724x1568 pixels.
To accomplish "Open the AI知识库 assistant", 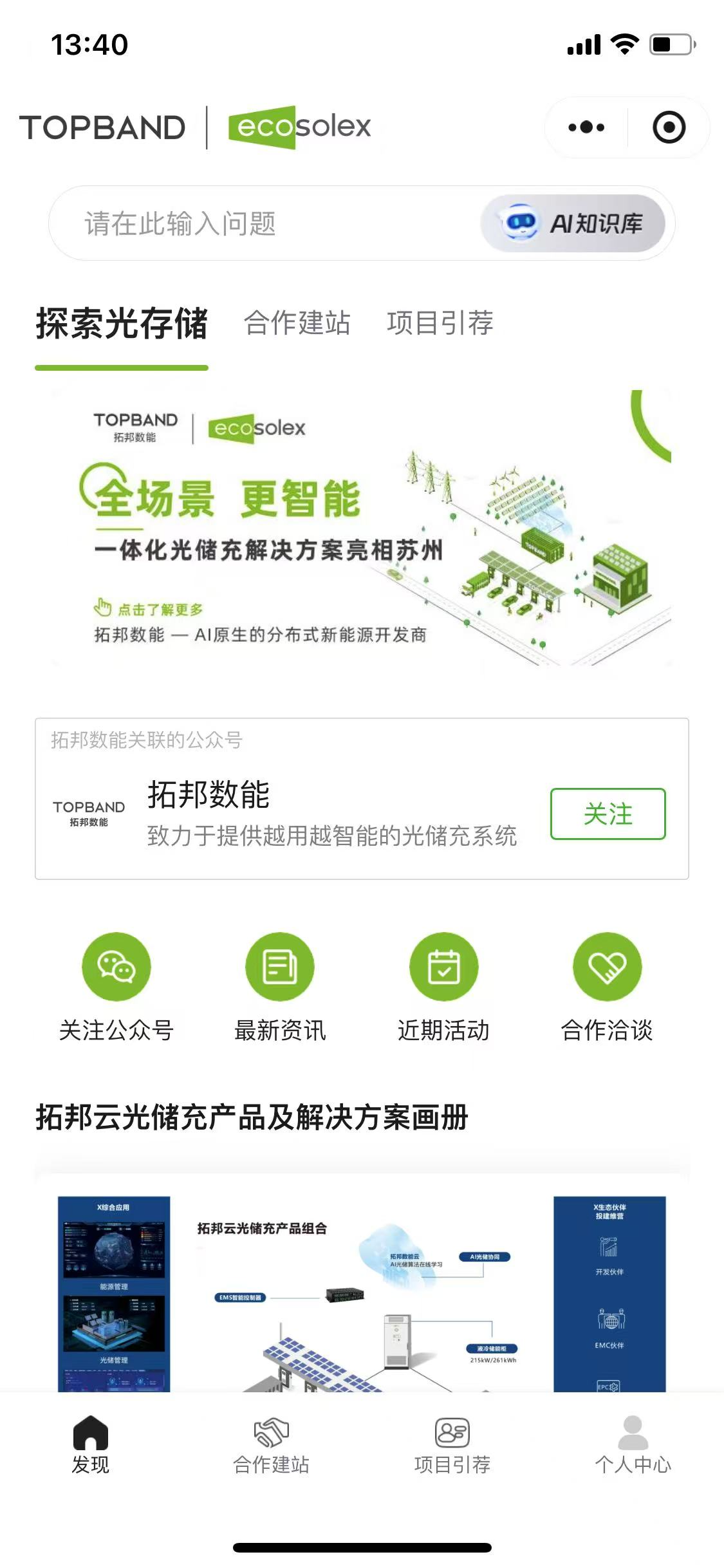I will (573, 224).
